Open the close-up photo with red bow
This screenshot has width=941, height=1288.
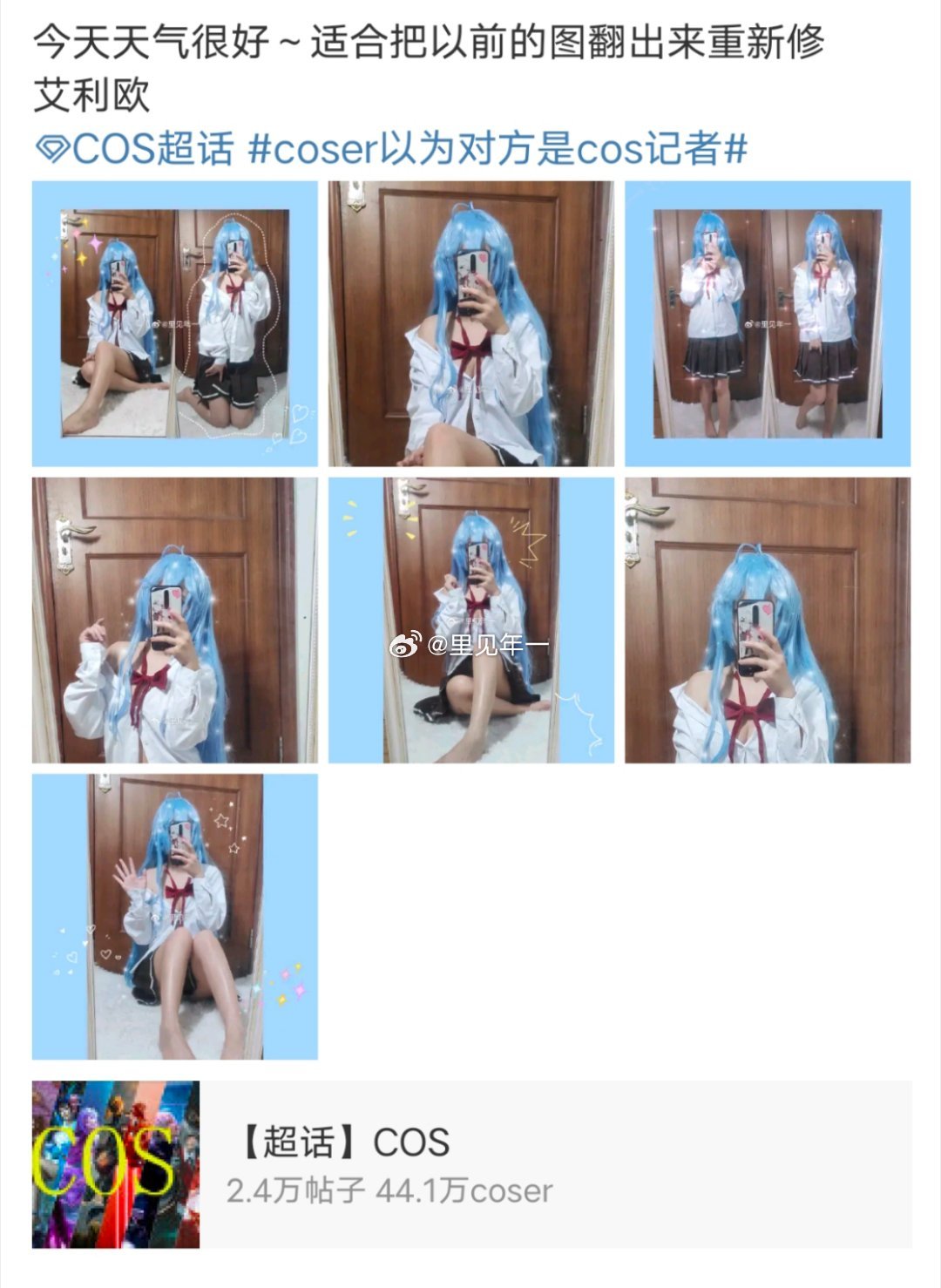[471, 324]
